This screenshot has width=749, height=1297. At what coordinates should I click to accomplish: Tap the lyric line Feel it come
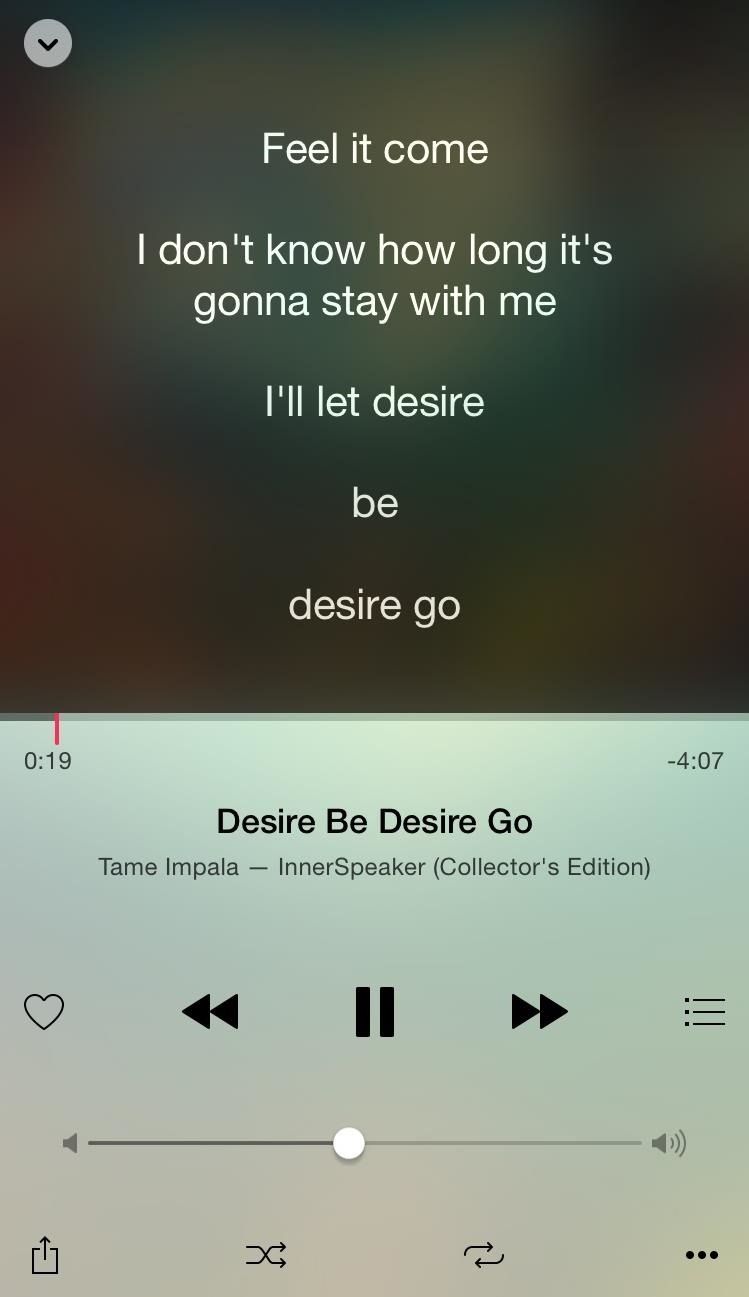point(374,148)
